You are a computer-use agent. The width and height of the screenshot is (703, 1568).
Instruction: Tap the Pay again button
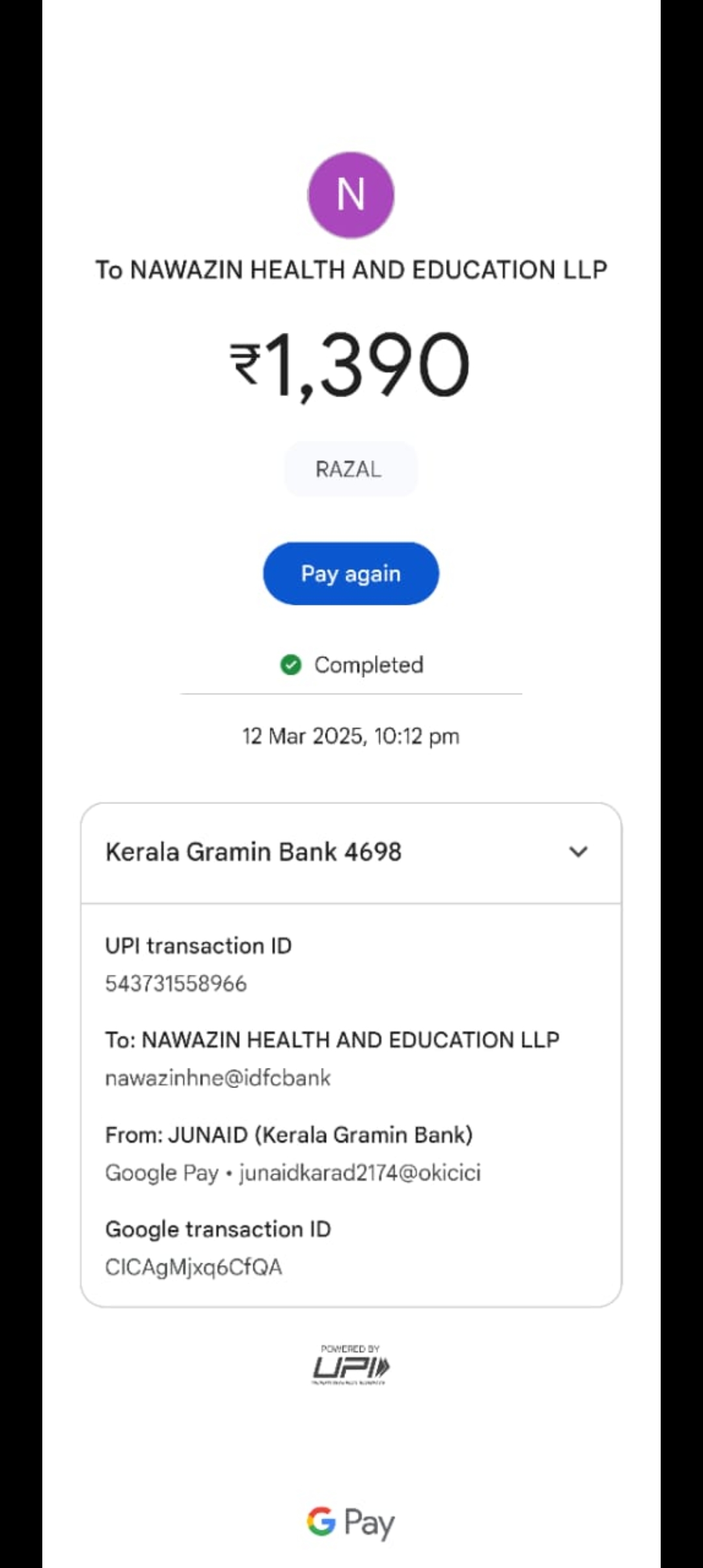[351, 574]
